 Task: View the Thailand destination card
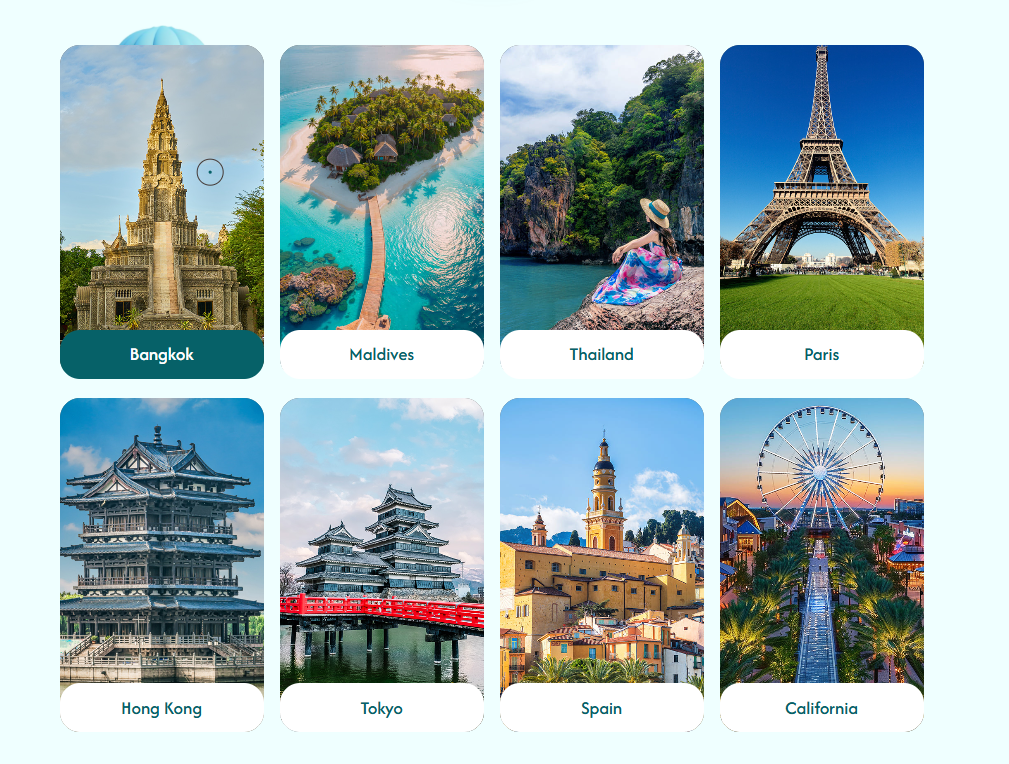(602, 212)
